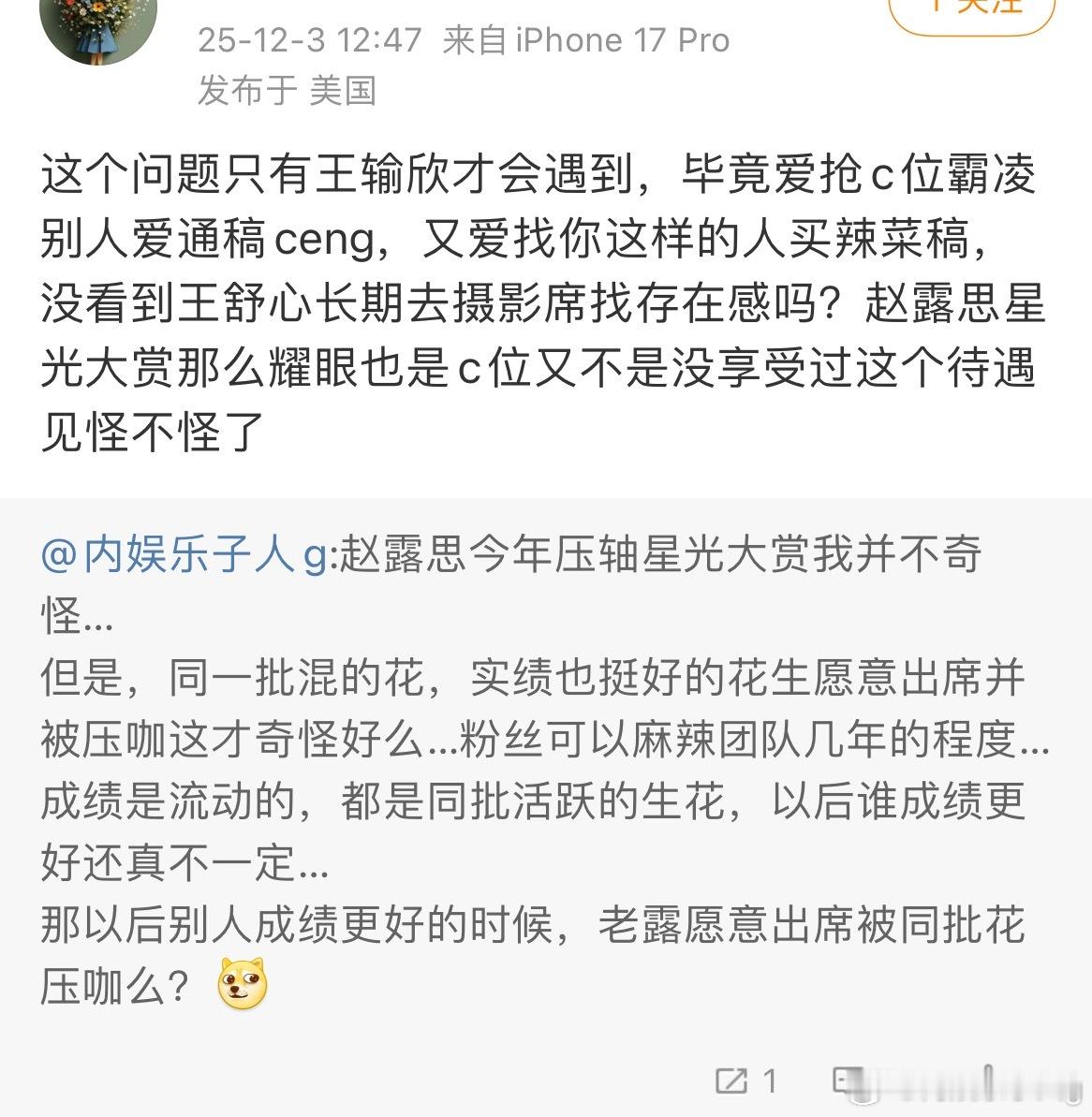Image resolution: width=1092 pixels, height=1117 pixels.
Task: Tap the dog emoji in the comment
Action: tap(242, 982)
